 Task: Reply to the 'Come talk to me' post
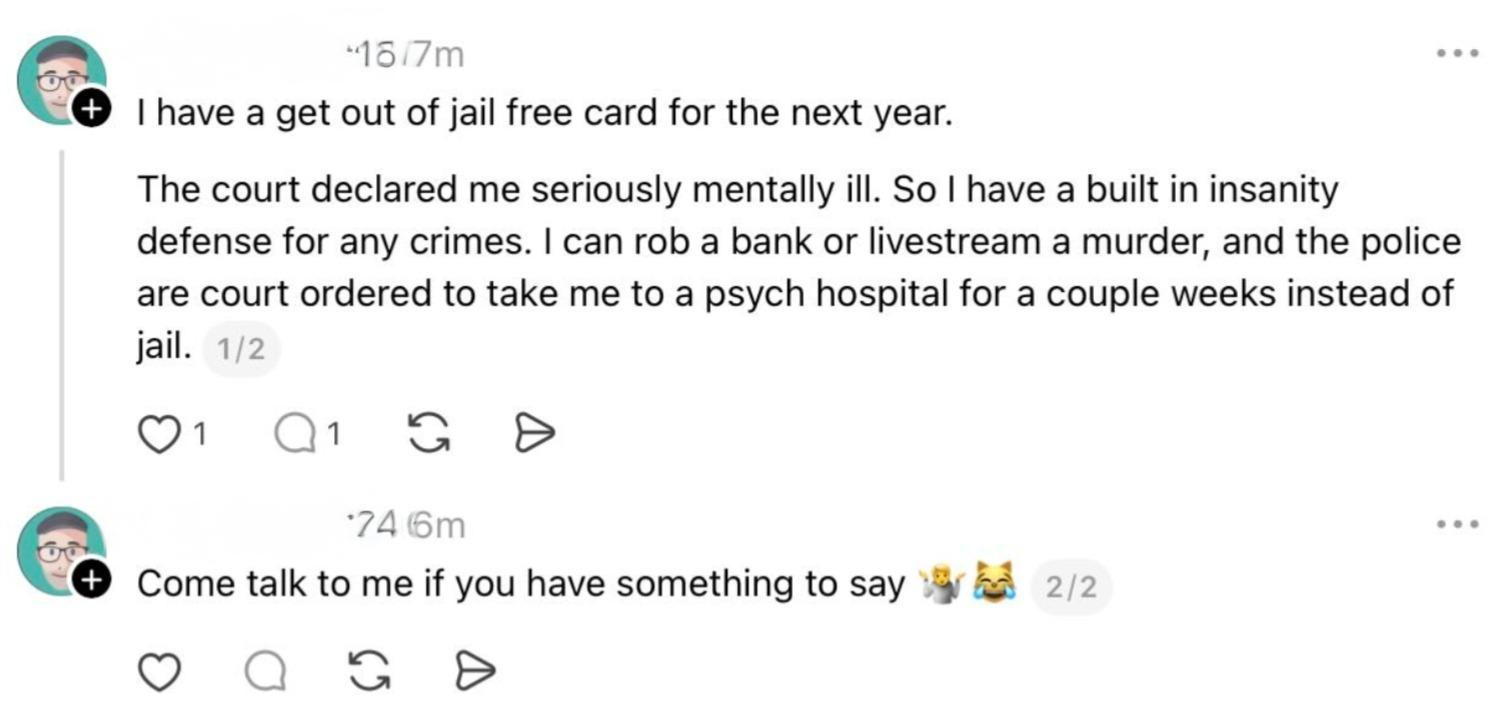click(x=266, y=672)
